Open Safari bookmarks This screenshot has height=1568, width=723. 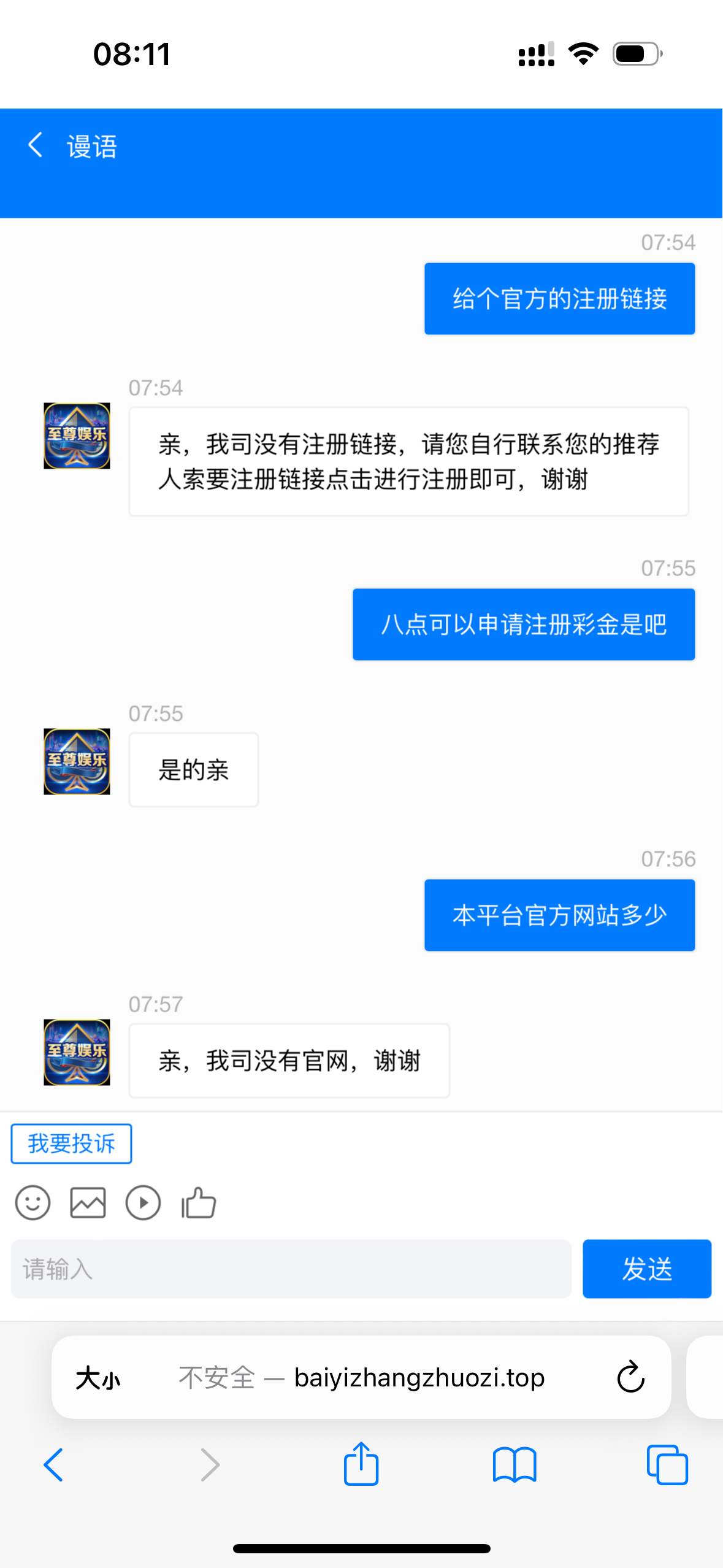(514, 1465)
